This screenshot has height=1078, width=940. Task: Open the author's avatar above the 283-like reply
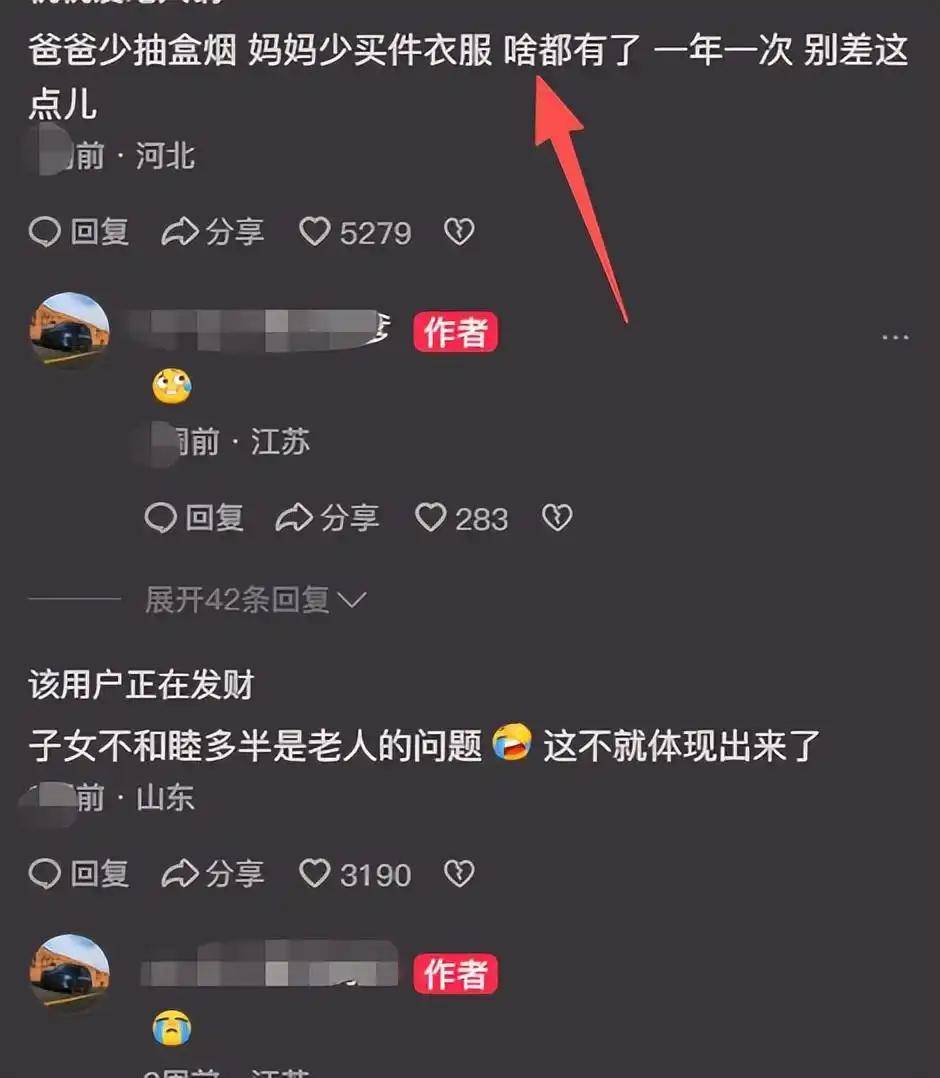pyautogui.click(x=69, y=331)
